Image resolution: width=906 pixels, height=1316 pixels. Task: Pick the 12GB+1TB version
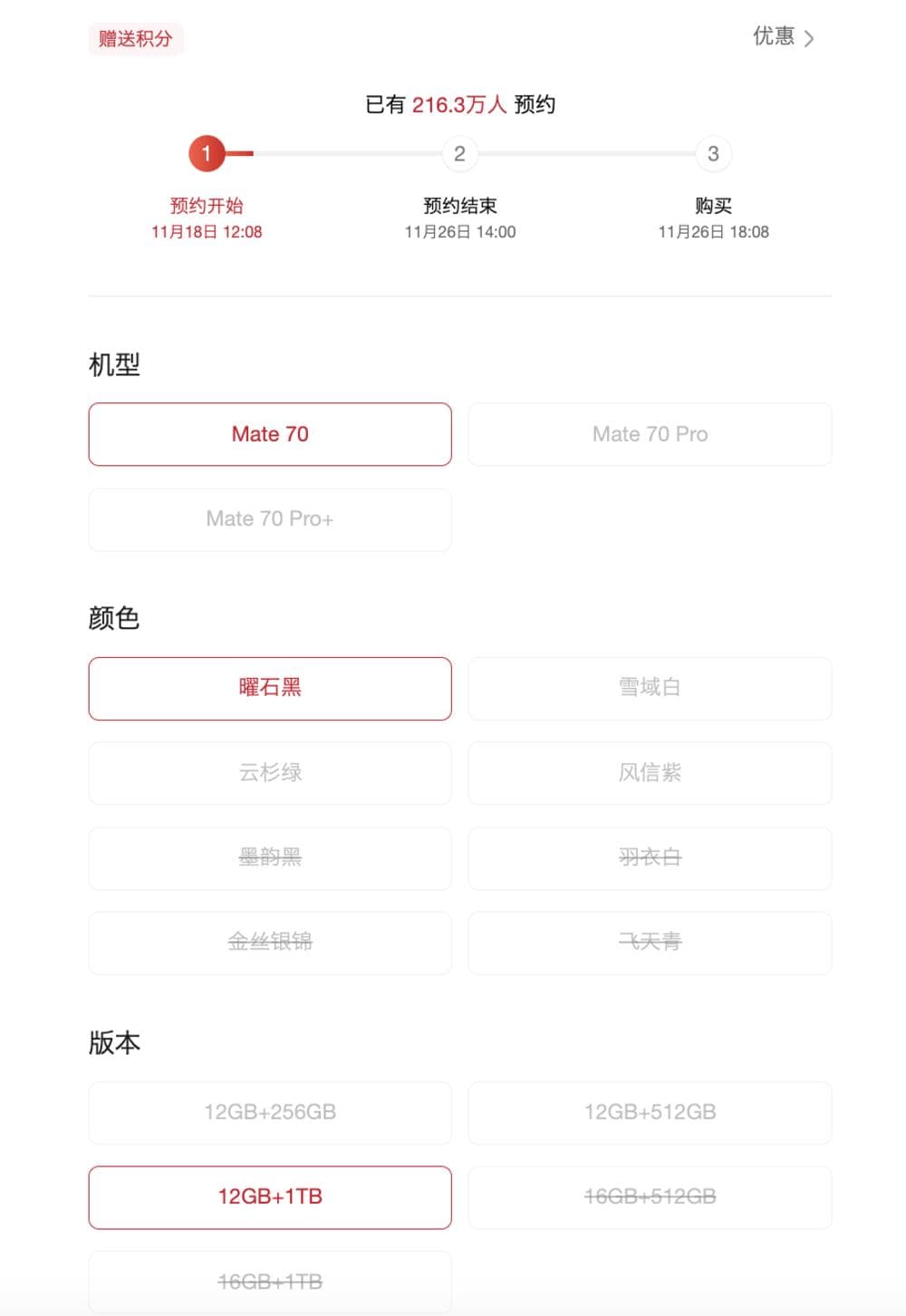coord(270,1197)
